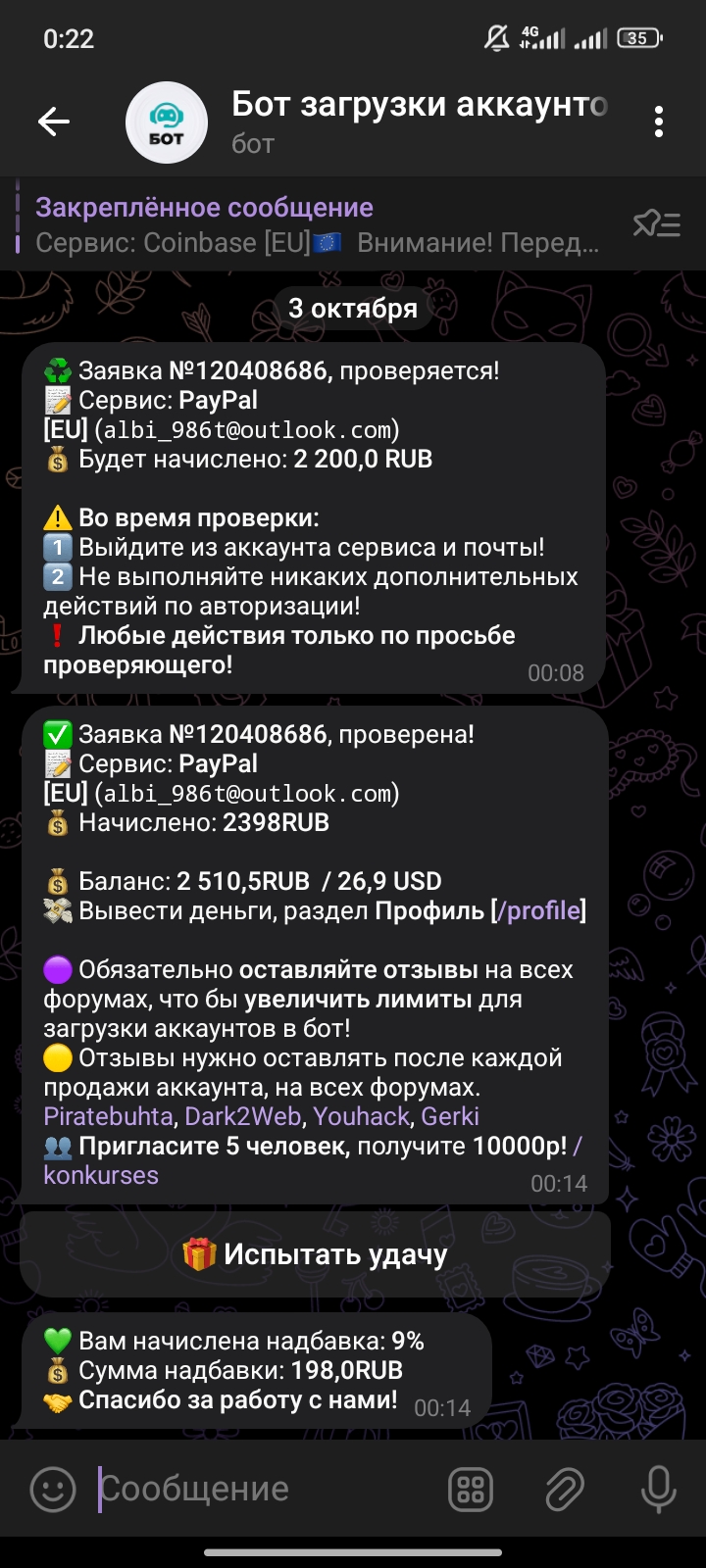Open the Gerki forum link

pyautogui.click(x=450, y=1116)
